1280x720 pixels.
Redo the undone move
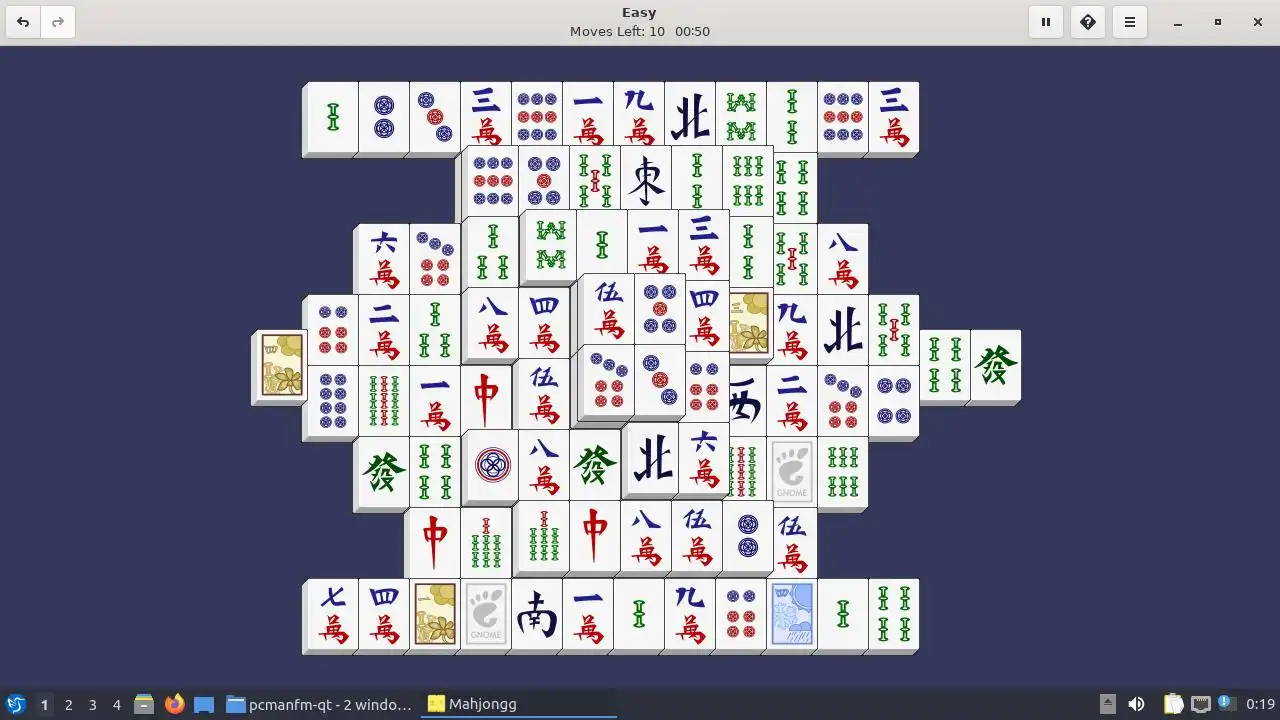click(58, 22)
